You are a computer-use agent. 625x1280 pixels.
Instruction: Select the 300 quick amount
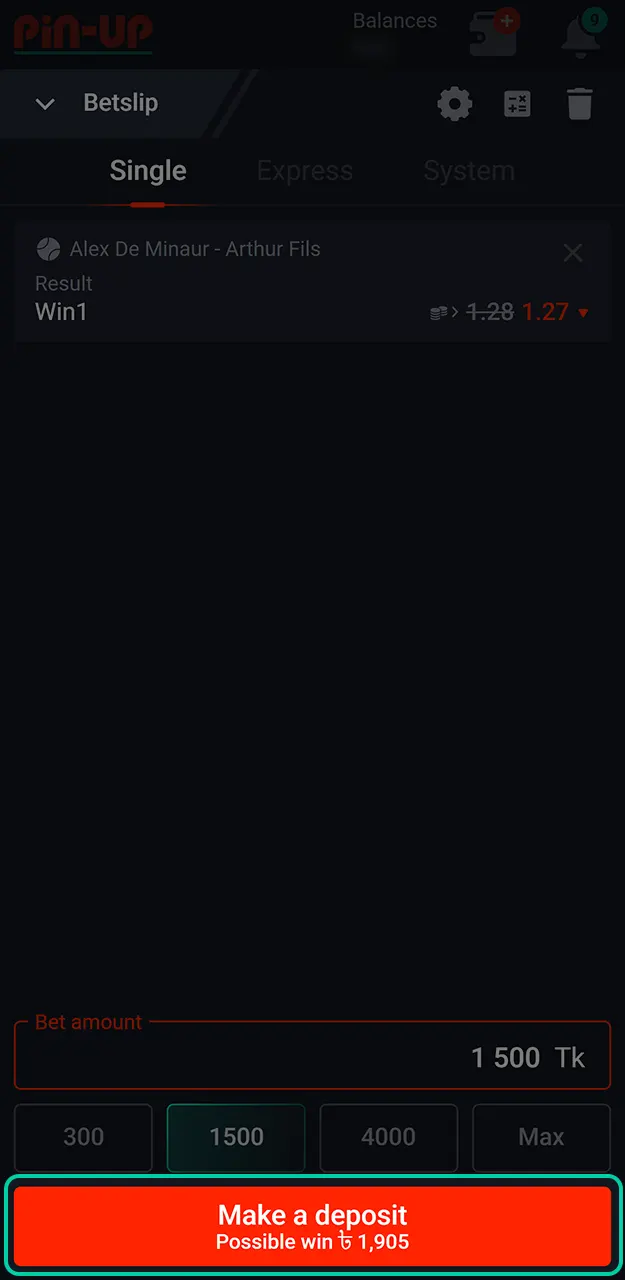[x=83, y=1137]
